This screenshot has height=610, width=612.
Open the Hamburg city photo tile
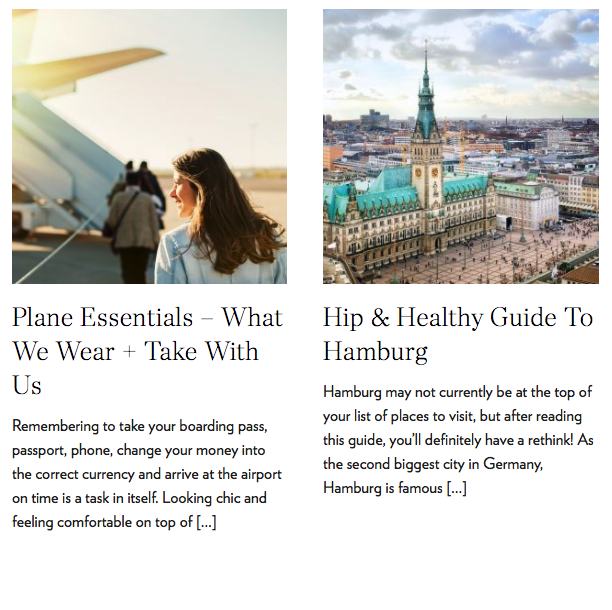(x=460, y=147)
